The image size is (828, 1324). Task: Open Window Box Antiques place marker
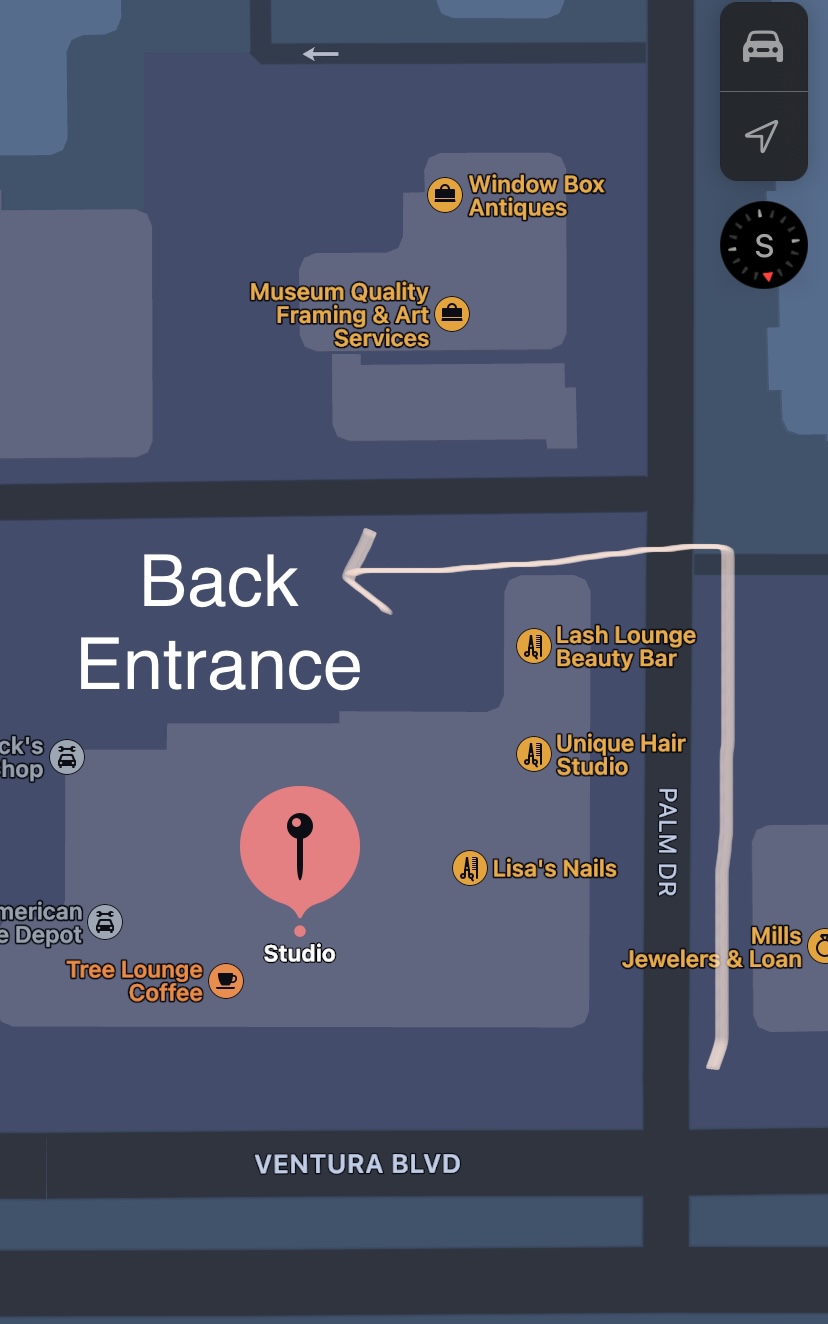click(445, 195)
